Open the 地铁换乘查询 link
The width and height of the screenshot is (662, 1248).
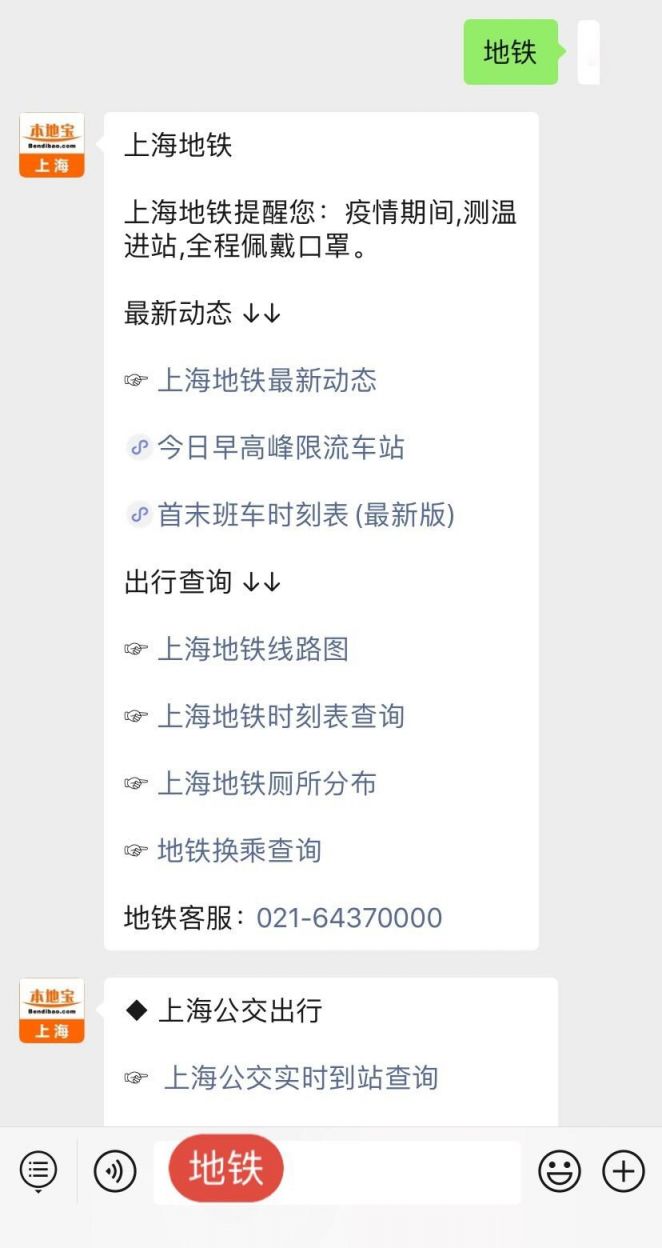click(240, 851)
